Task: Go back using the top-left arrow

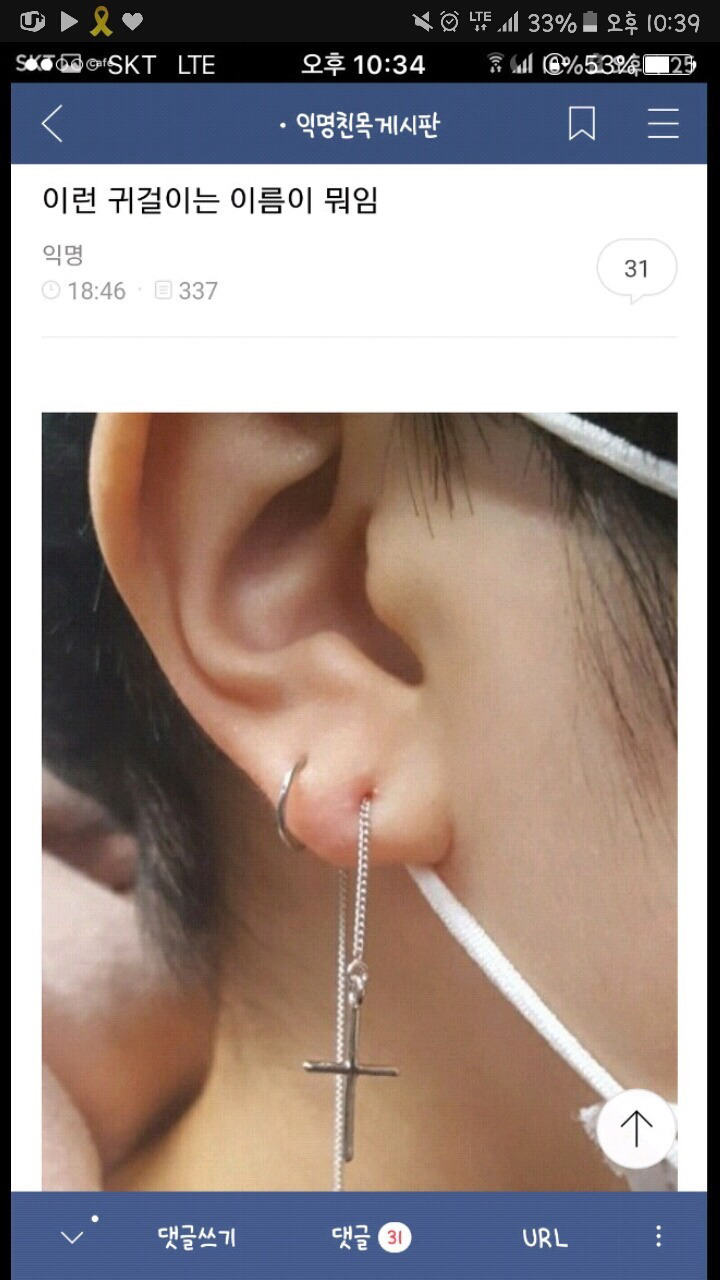Action: 52,125
